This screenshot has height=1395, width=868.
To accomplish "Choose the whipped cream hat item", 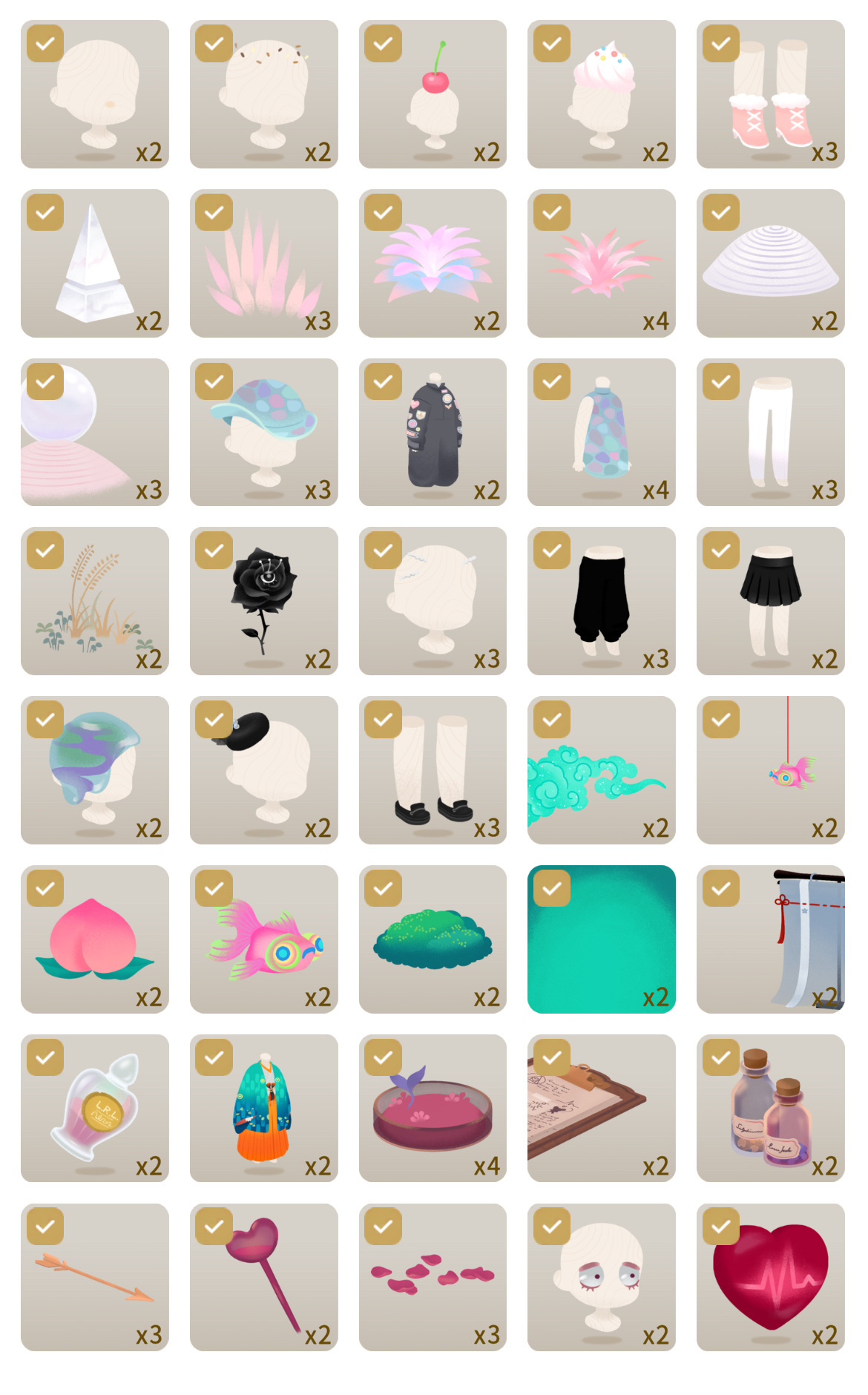I will pos(602,94).
